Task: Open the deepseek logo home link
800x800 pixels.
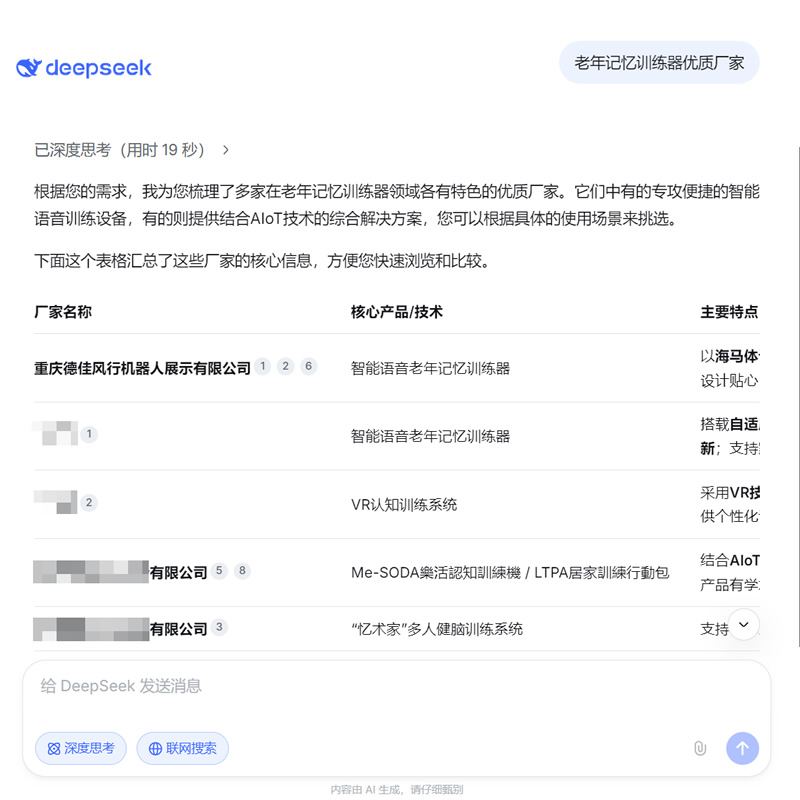Action: pyautogui.click(x=84, y=68)
